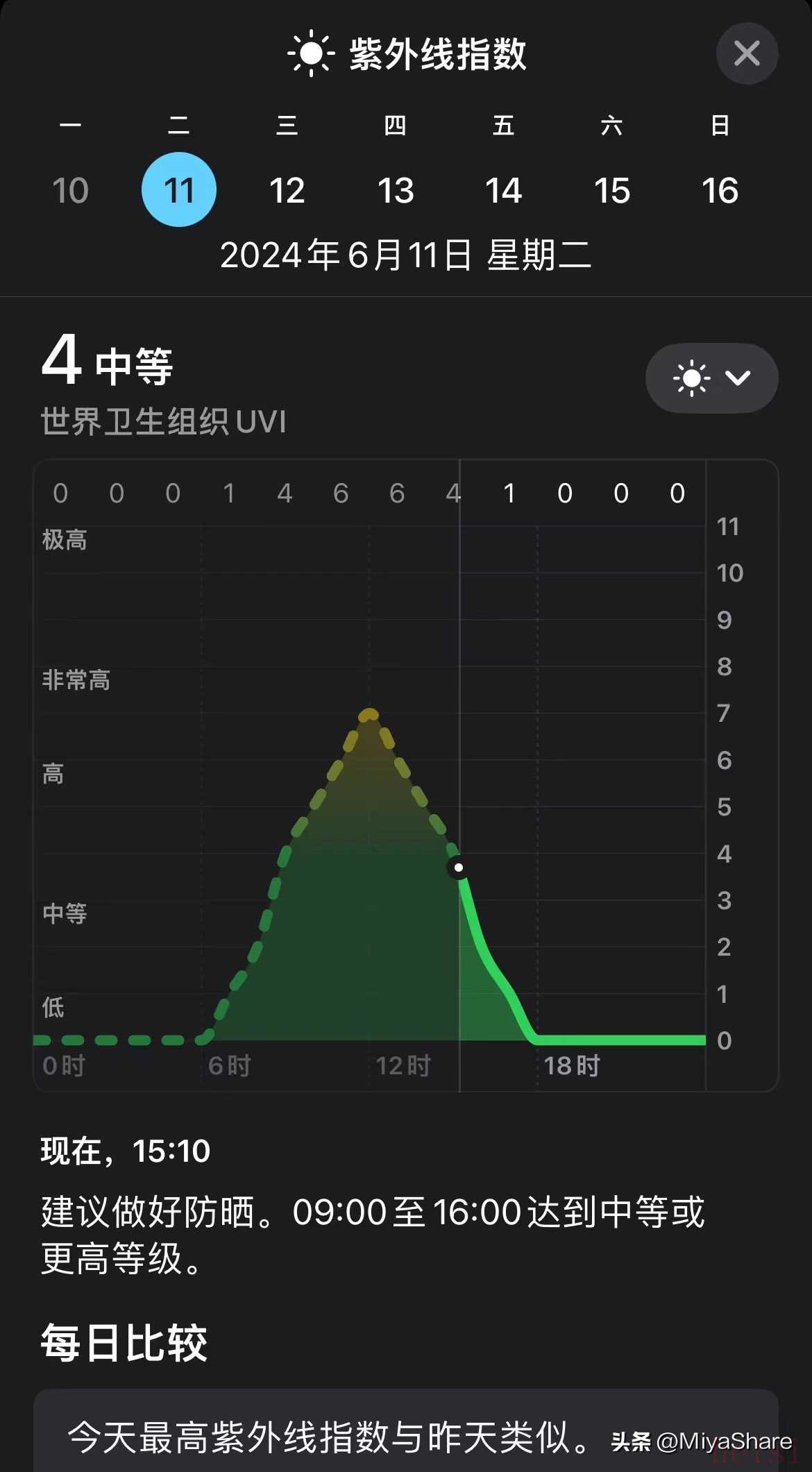Jump to Sunday the 16th
This screenshot has height=1472, width=812.
pyautogui.click(x=720, y=189)
